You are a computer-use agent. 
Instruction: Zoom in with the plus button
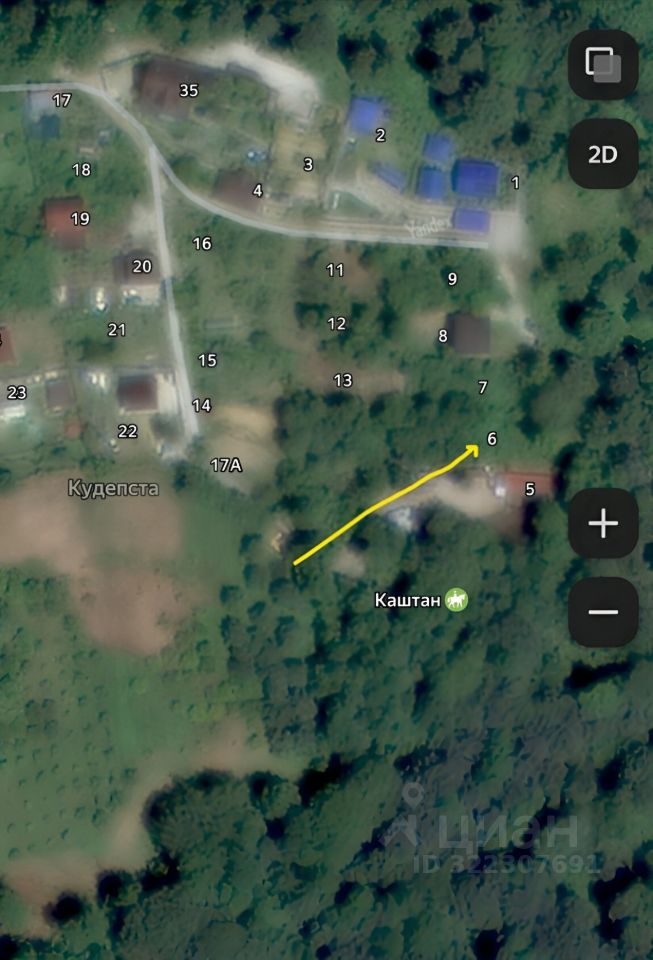(x=603, y=523)
